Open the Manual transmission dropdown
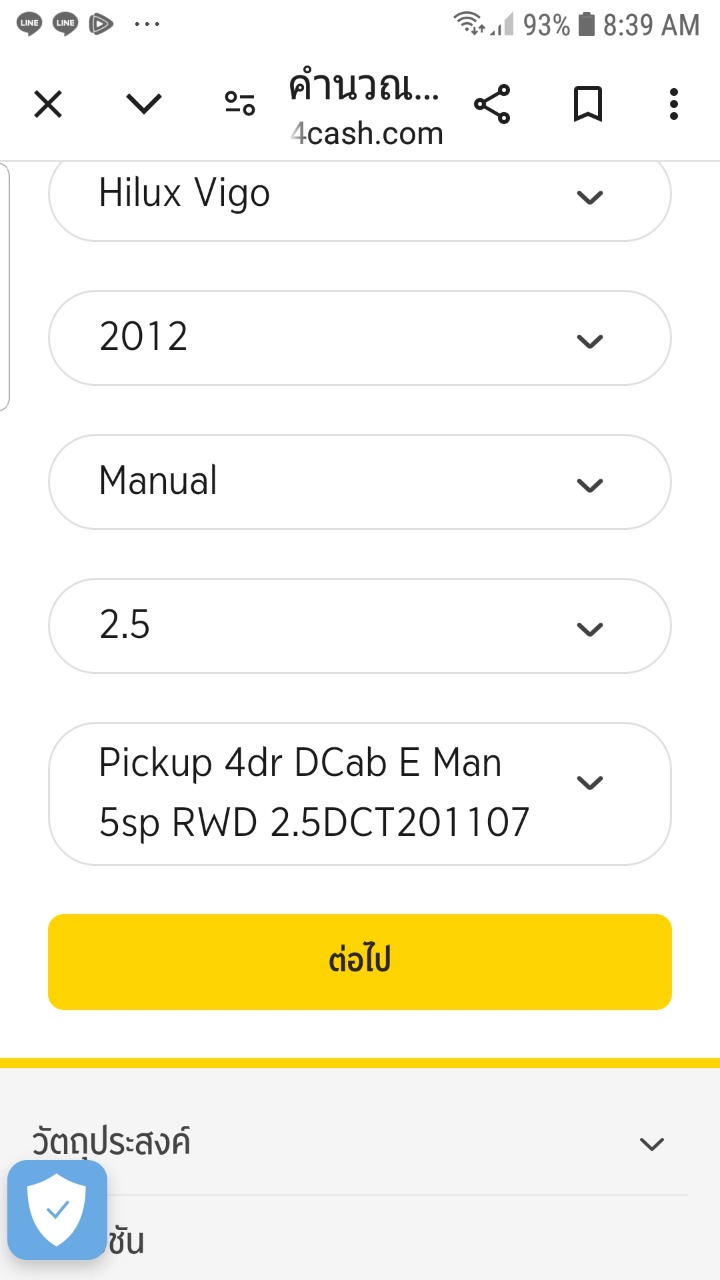This screenshot has width=720, height=1280. 360,482
